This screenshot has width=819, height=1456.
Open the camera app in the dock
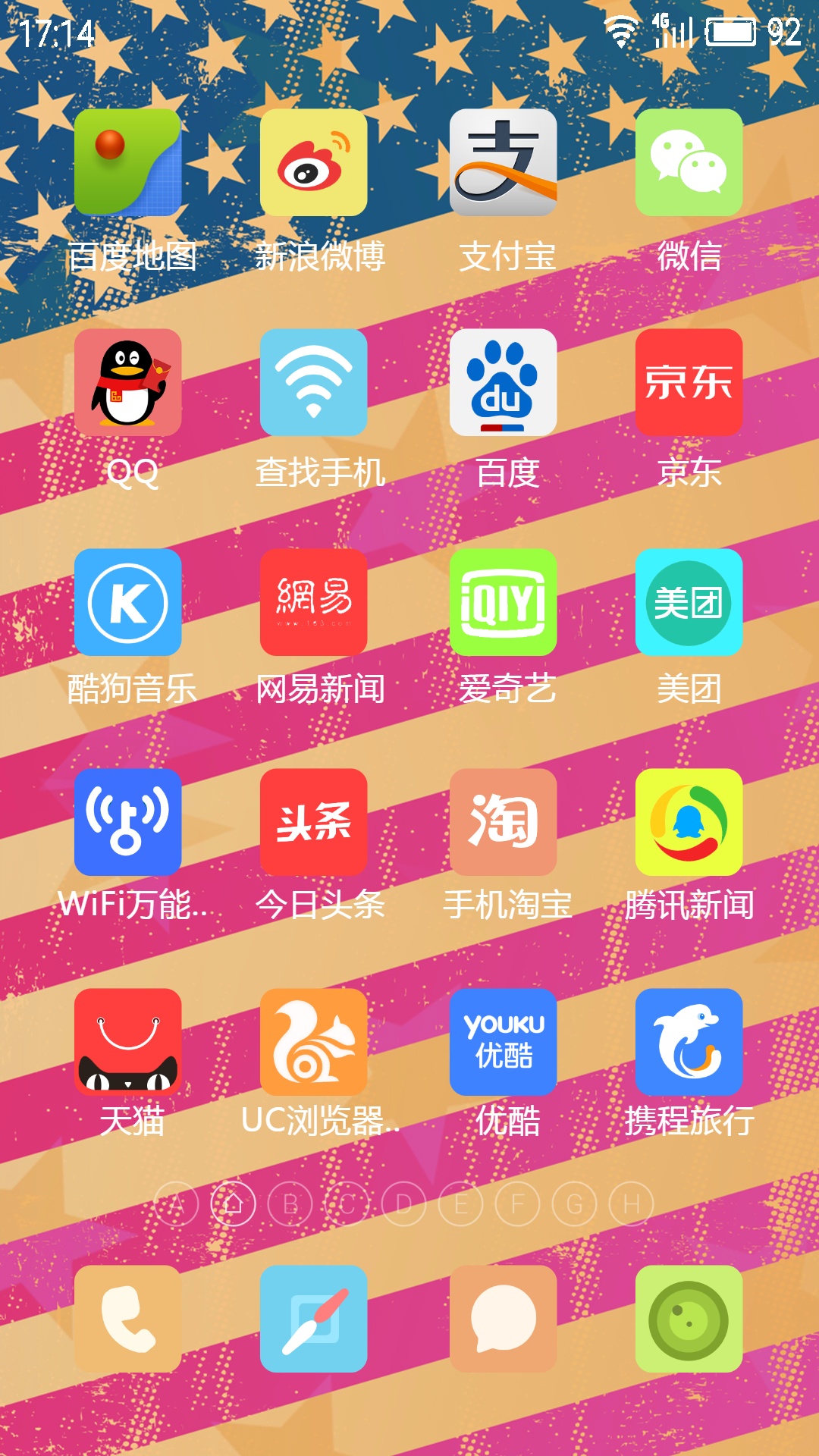coord(689,1319)
